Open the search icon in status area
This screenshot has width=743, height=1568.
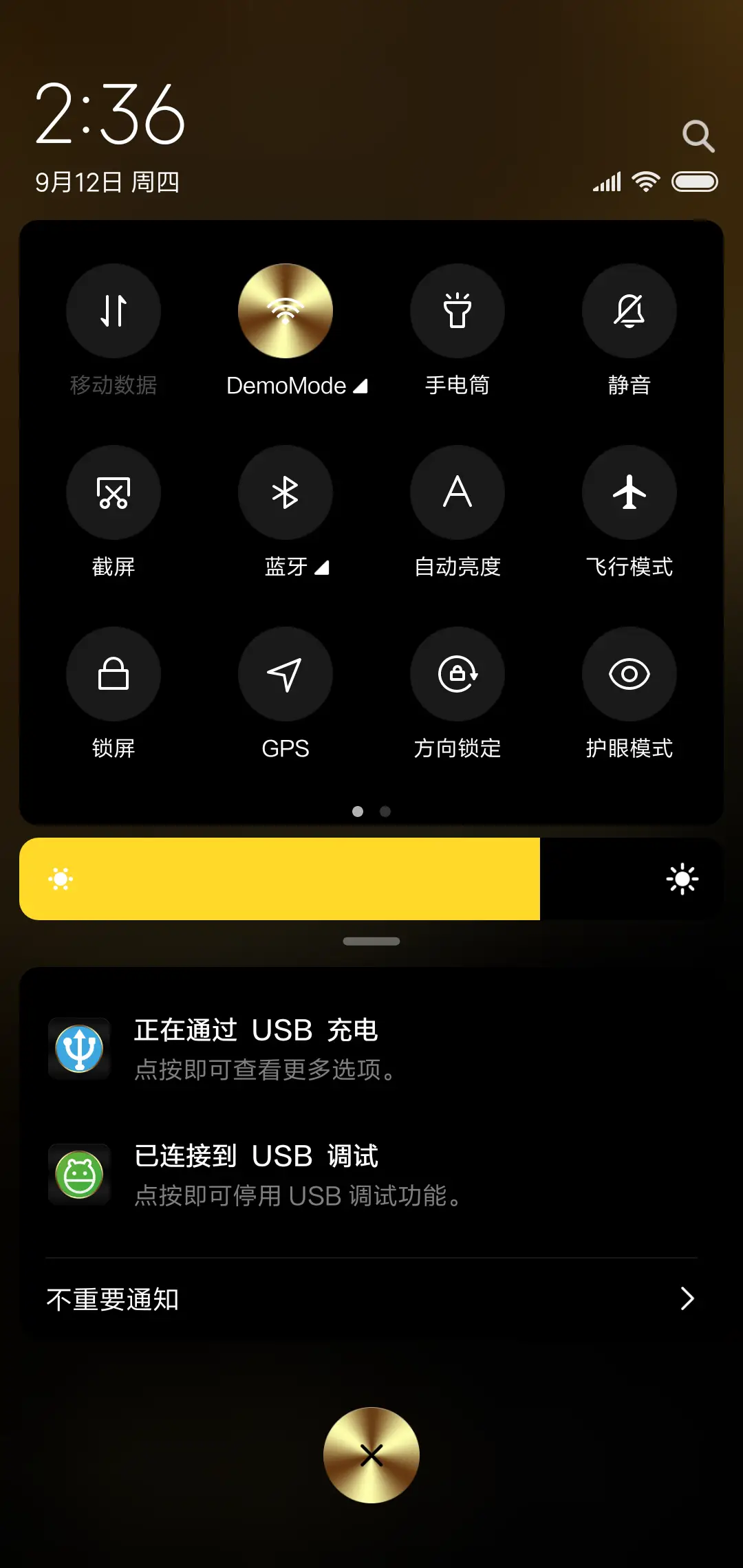coord(699,135)
